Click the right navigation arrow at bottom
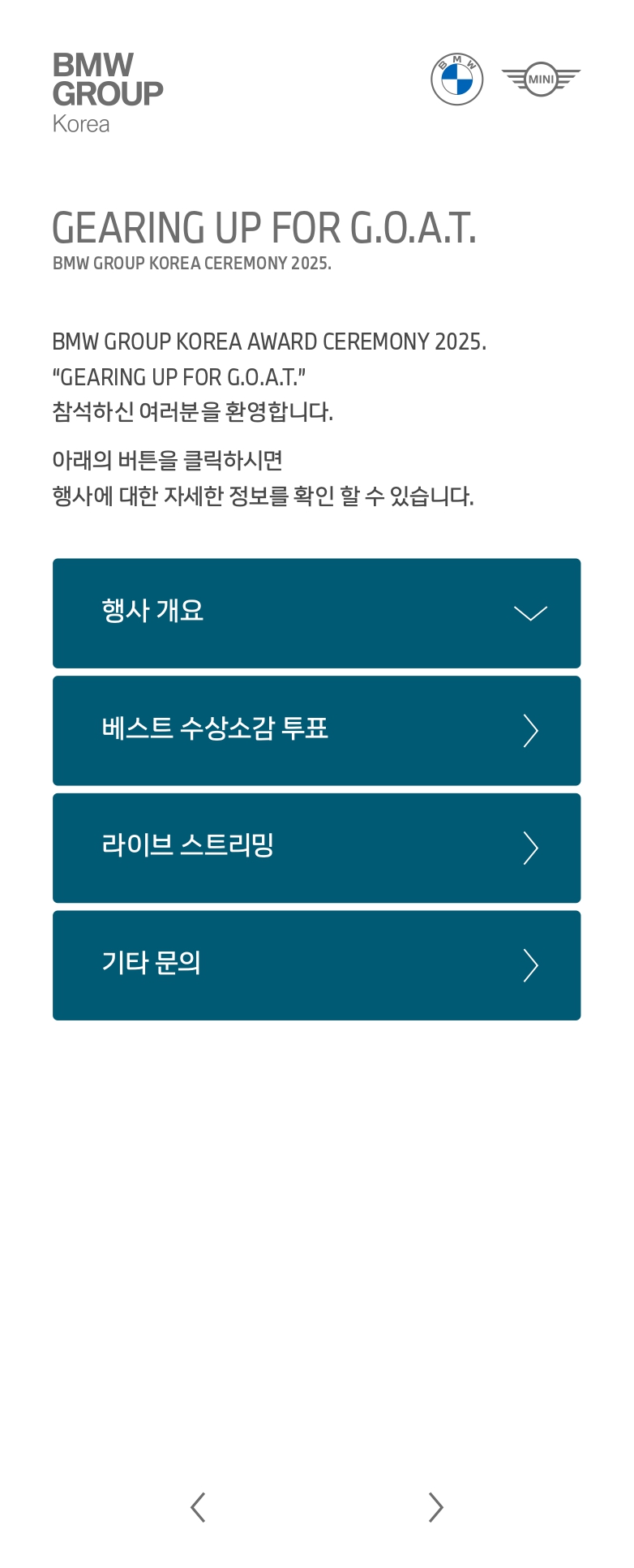634x1568 pixels. (x=436, y=1507)
